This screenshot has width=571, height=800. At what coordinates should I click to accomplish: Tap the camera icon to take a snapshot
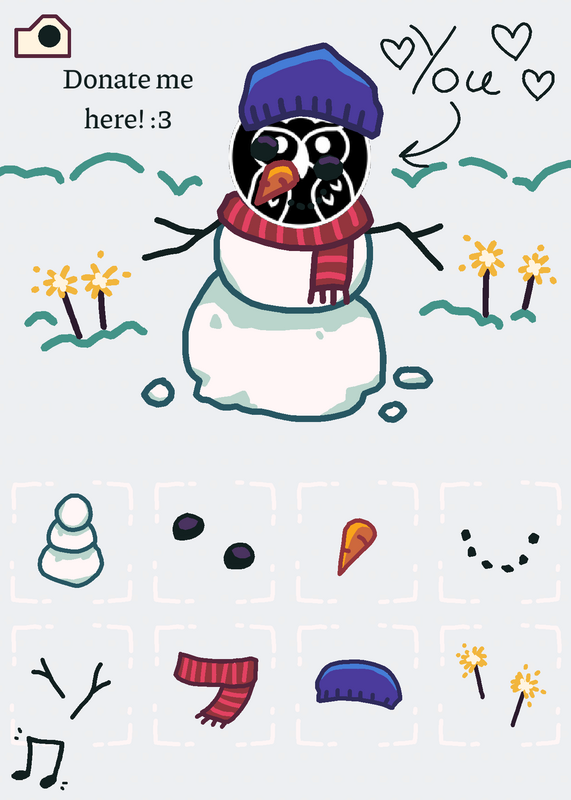click(x=42, y=37)
